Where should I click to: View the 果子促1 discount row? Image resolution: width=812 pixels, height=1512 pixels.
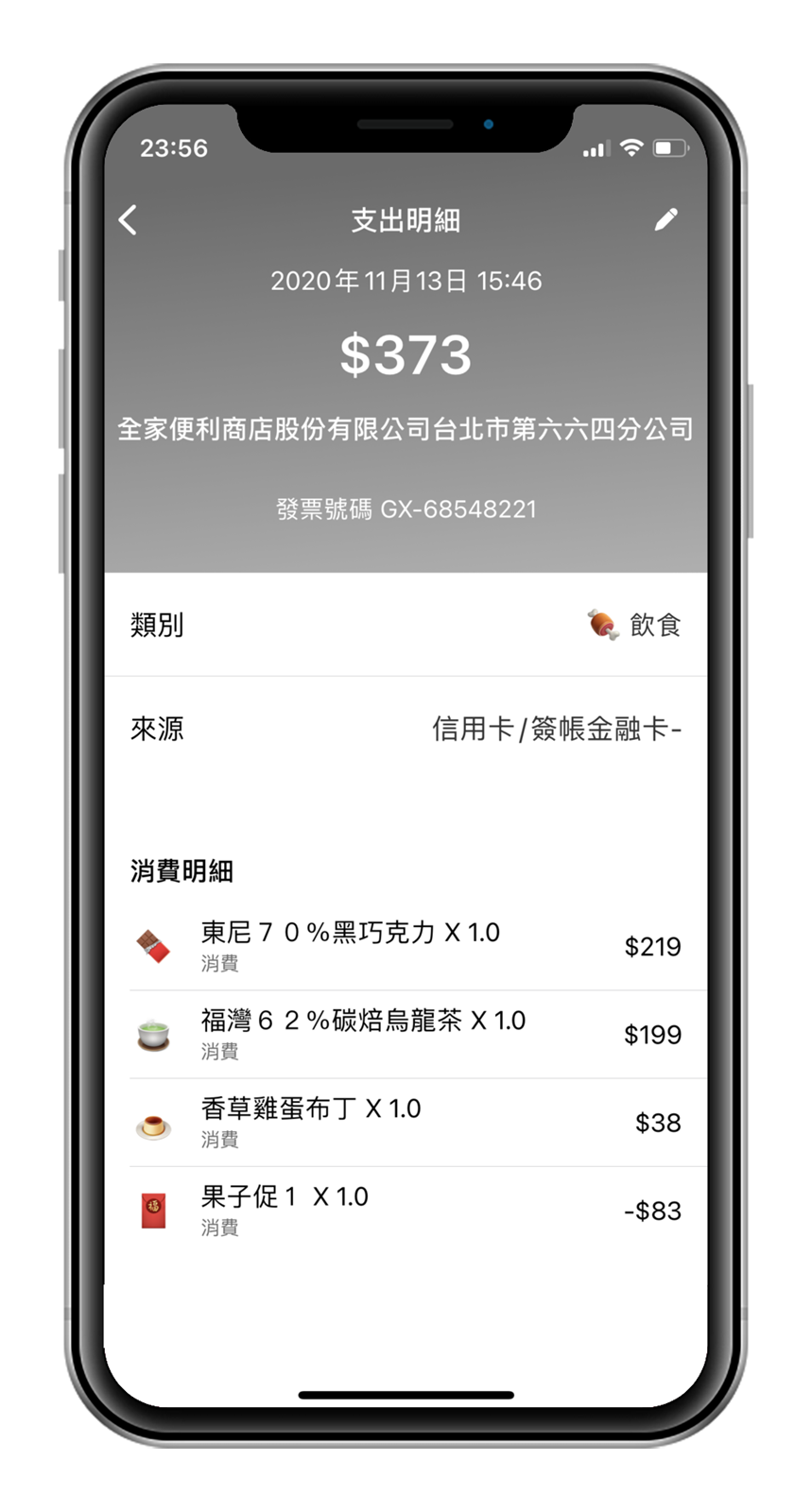[x=406, y=1210]
